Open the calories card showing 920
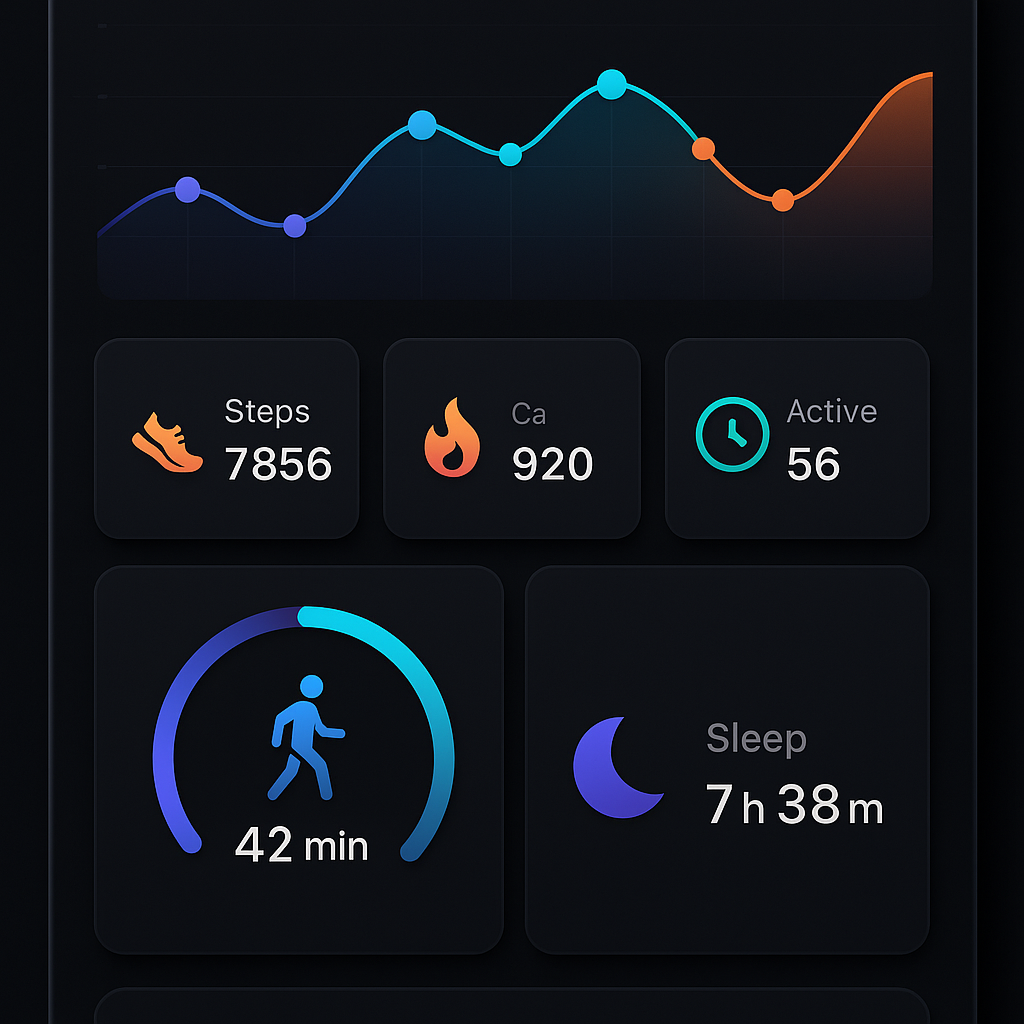Screen dimensions: 1024x1024 click(512, 438)
